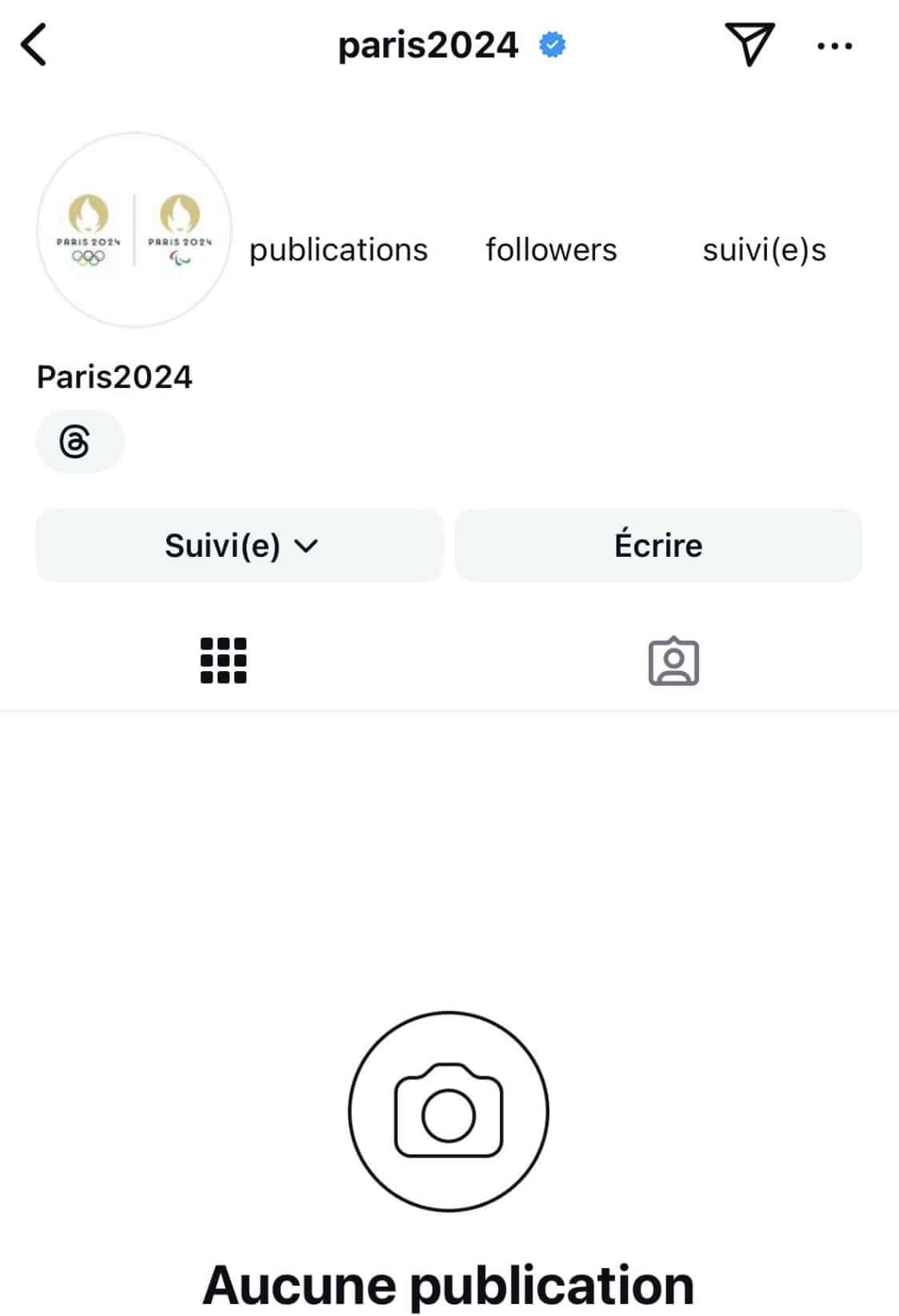Expand the Suivi(e) following options
The height and width of the screenshot is (1316, 899).
(239, 546)
